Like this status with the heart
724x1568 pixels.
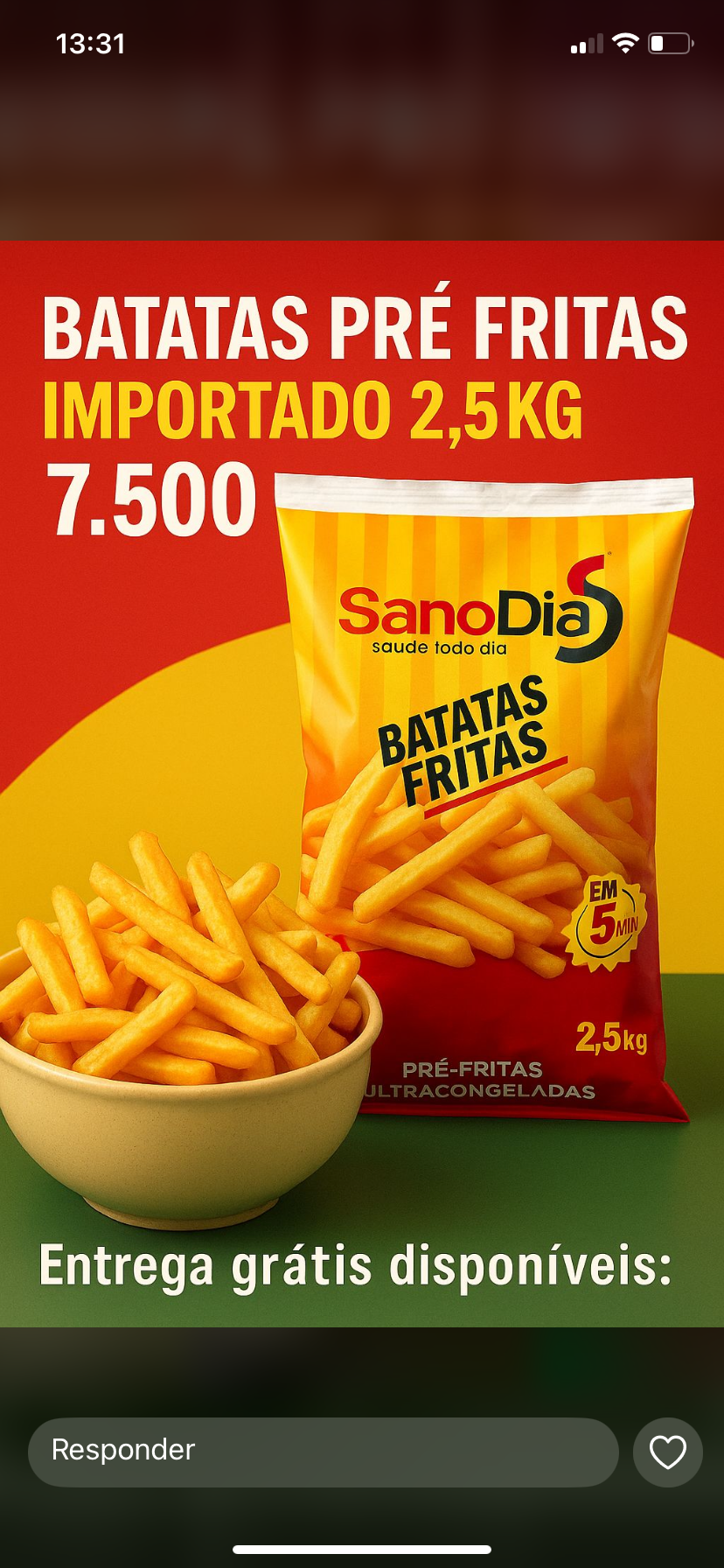pos(667,1452)
